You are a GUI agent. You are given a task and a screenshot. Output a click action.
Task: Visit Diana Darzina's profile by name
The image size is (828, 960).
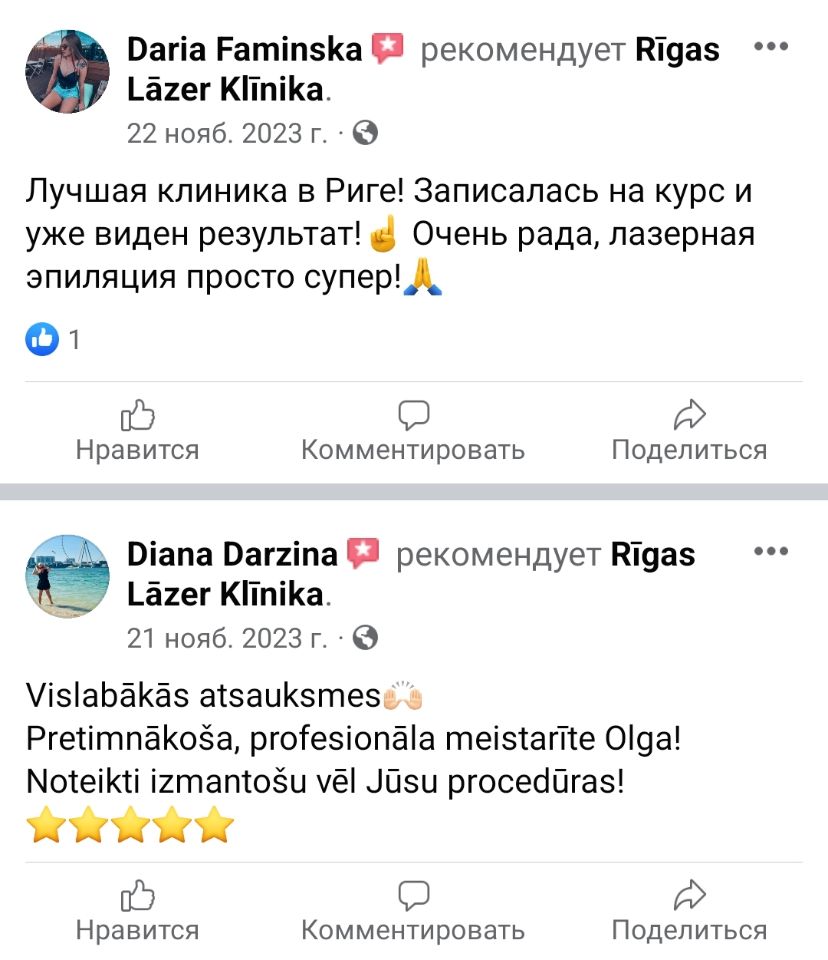(232, 554)
